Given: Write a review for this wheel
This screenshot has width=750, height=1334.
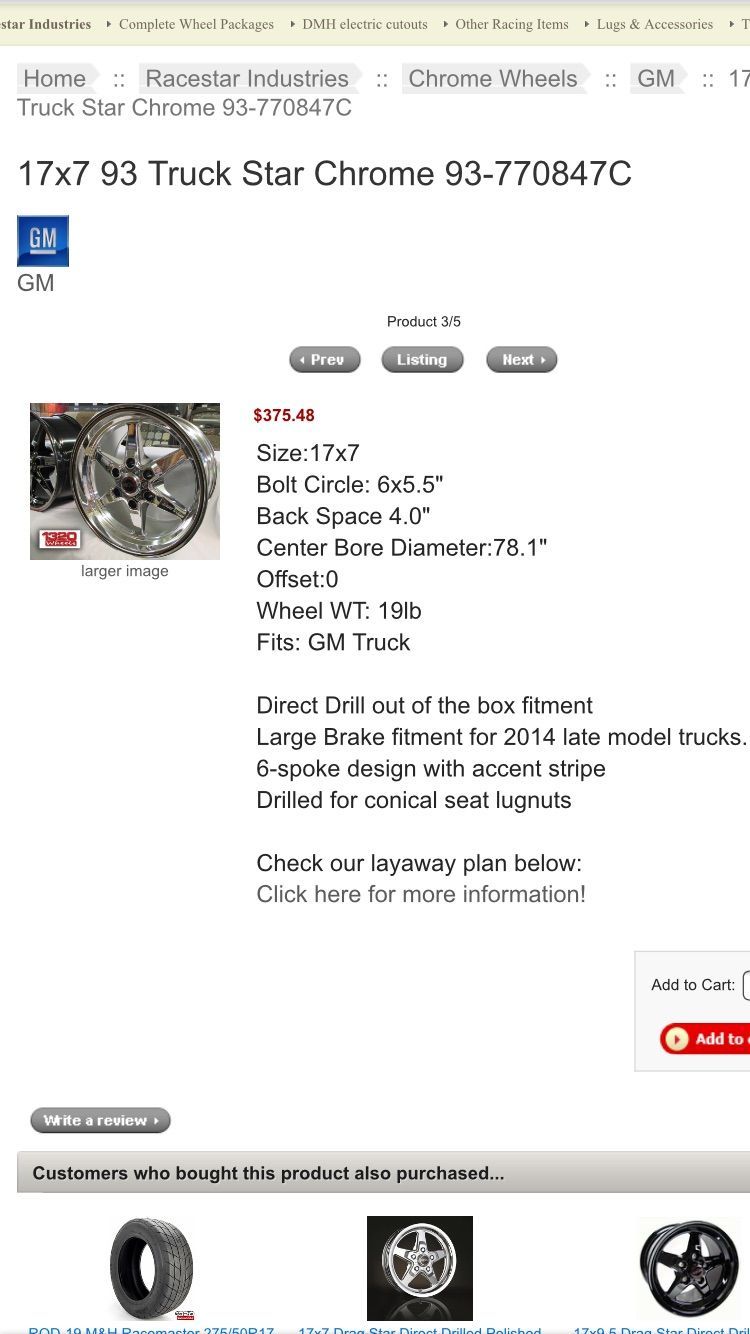Looking at the screenshot, I should pos(100,1121).
